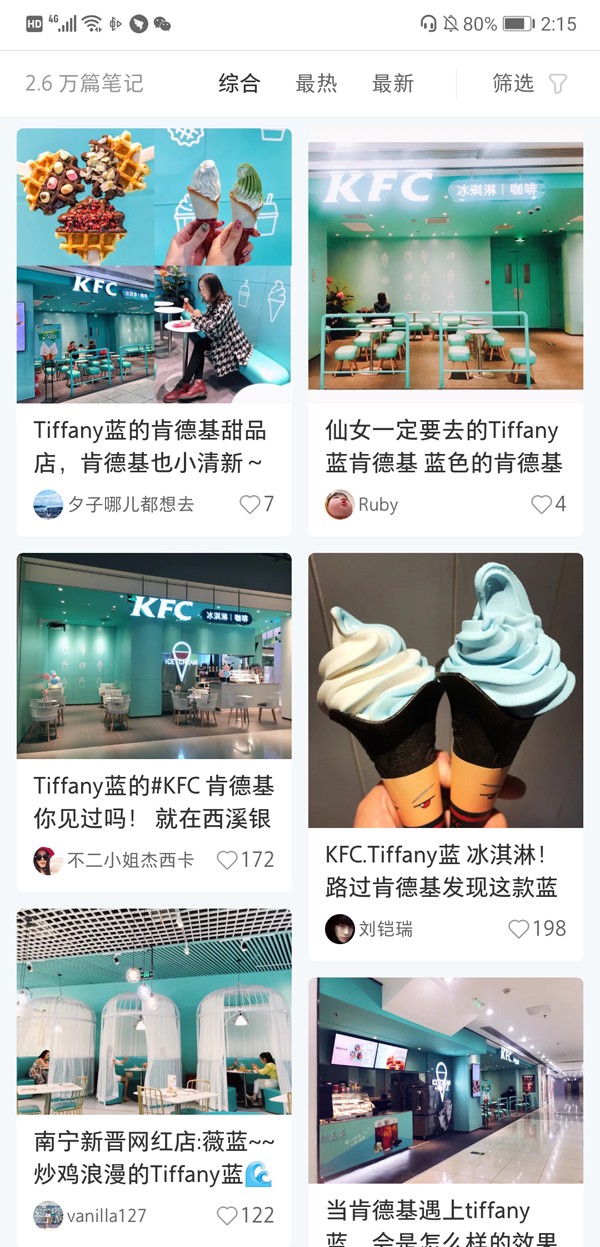Visit 刘铠瑞's profile
The height and width of the screenshot is (1247, 600).
click(340, 929)
